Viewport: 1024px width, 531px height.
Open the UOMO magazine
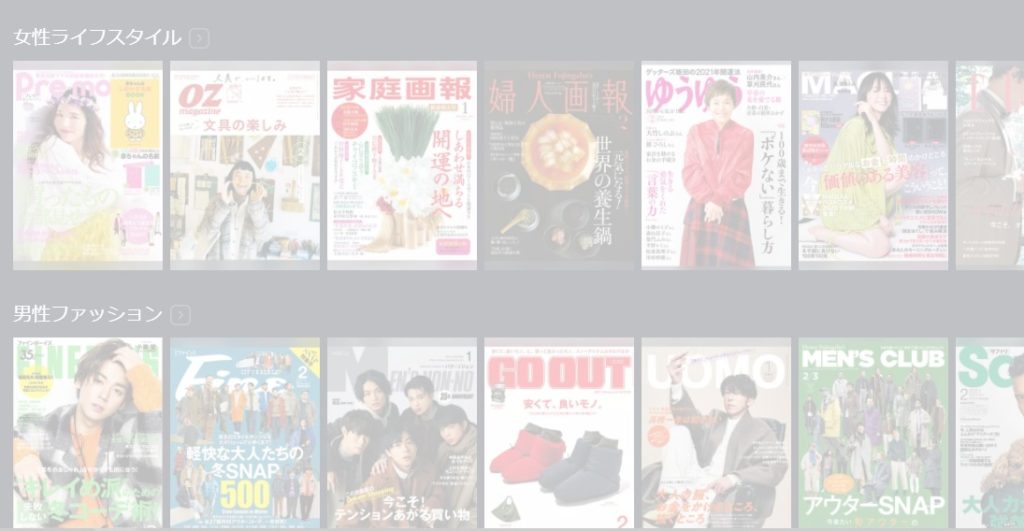pyautogui.click(x=716, y=433)
